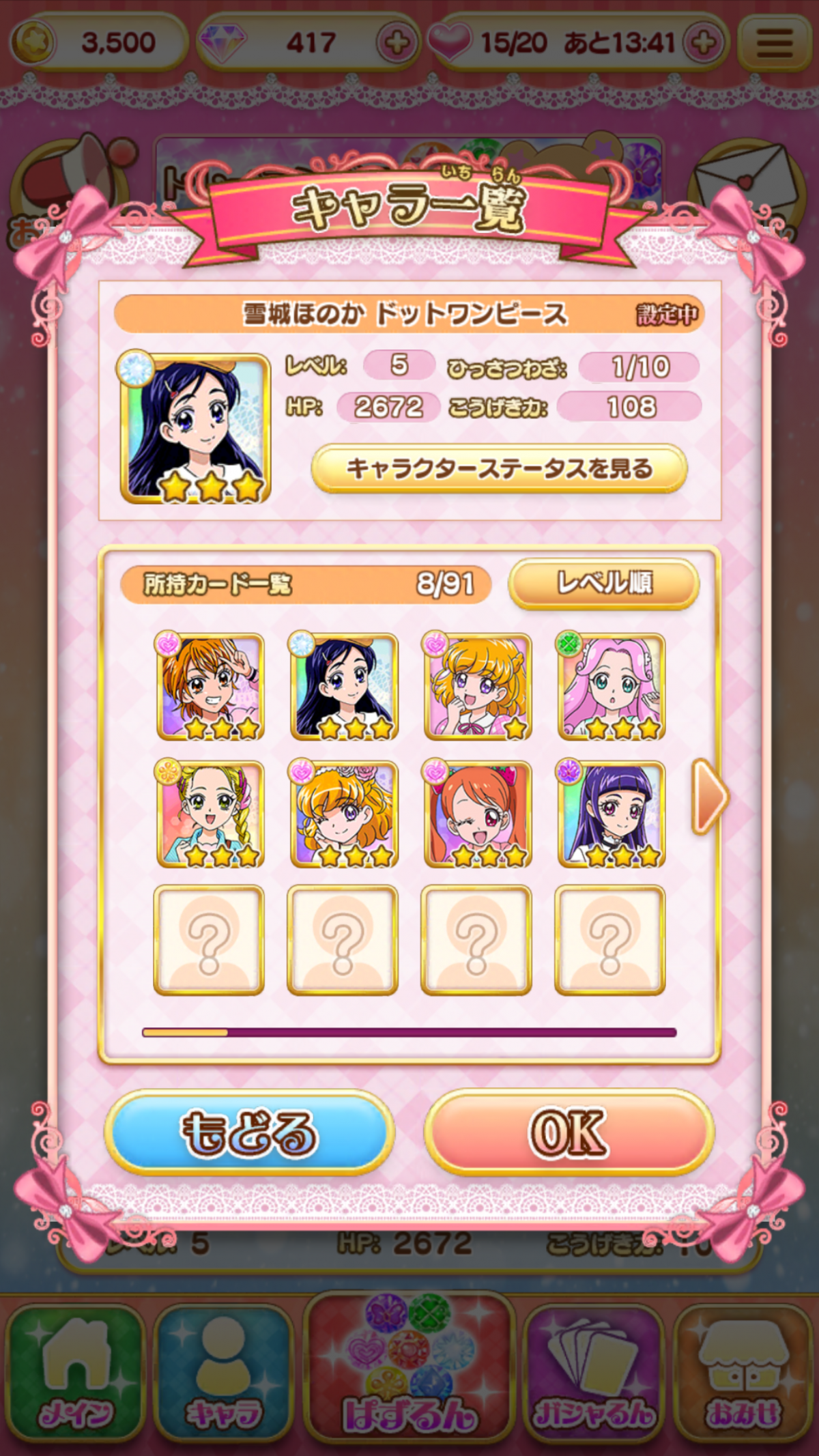Select the pink-haired girl card
The width and height of the screenshot is (819, 1456).
(x=612, y=687)
